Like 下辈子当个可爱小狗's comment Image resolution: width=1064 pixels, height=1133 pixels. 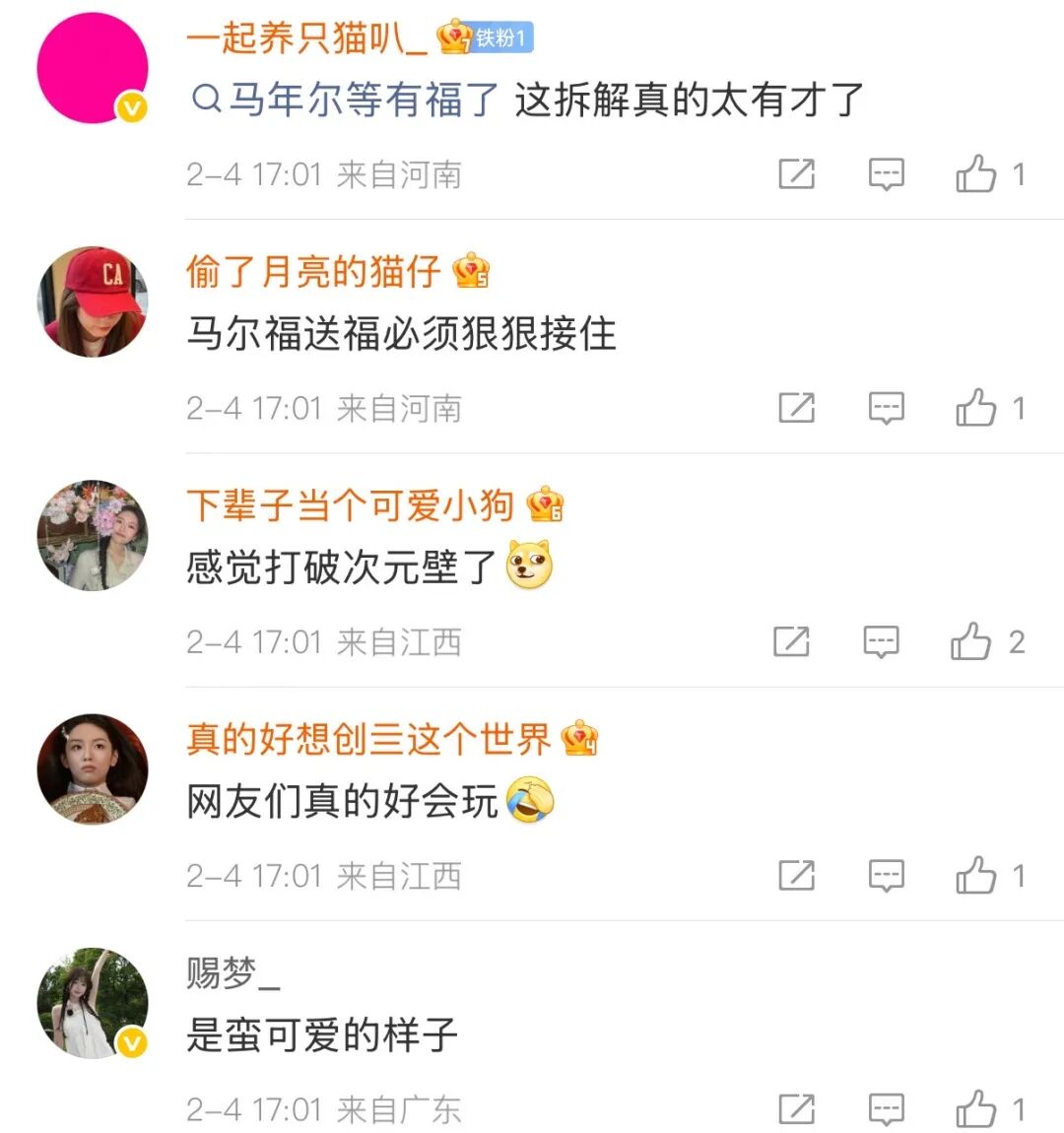[x=970, y=641]
